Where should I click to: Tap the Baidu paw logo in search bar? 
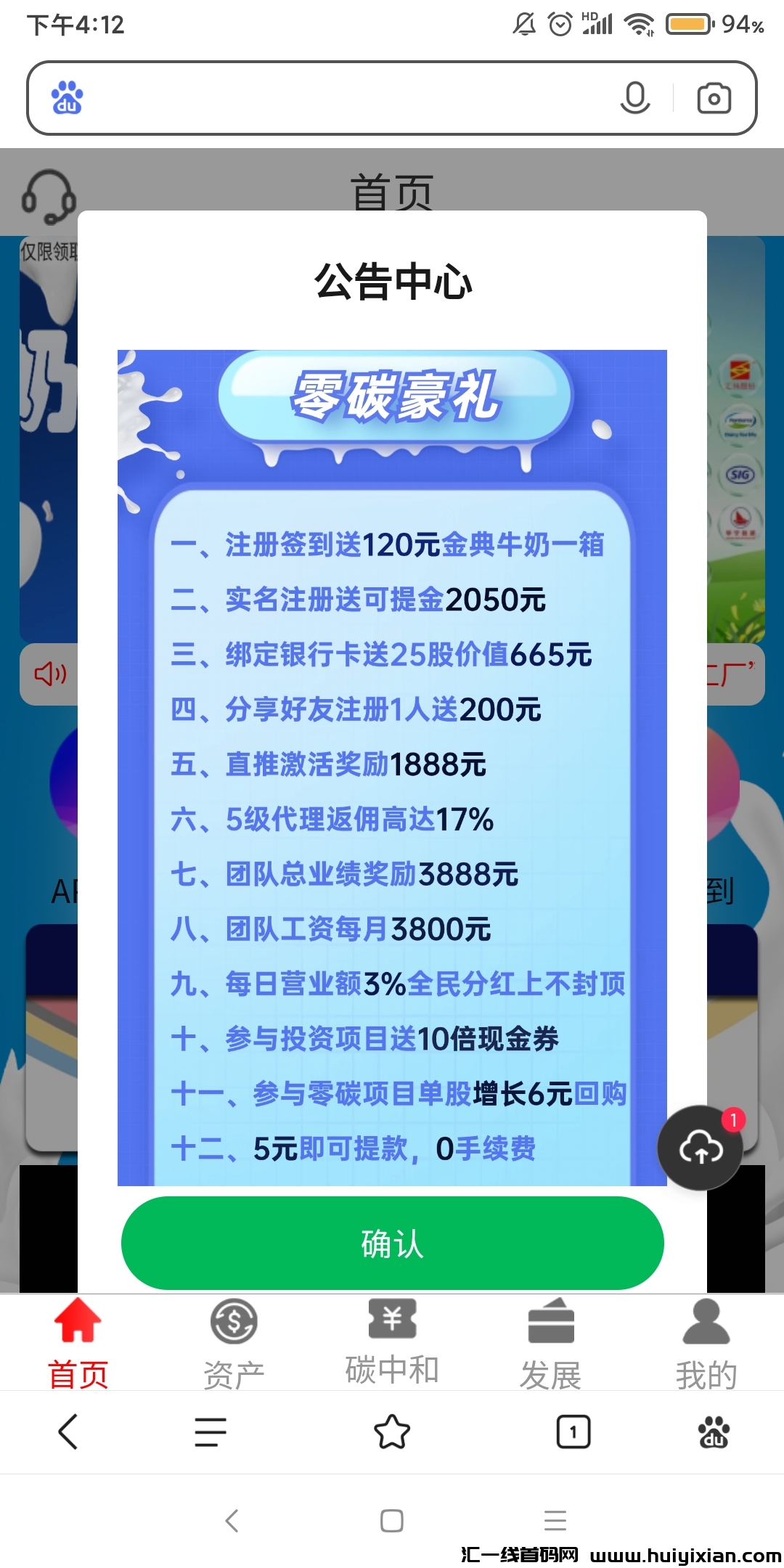(x=68, y=97)
